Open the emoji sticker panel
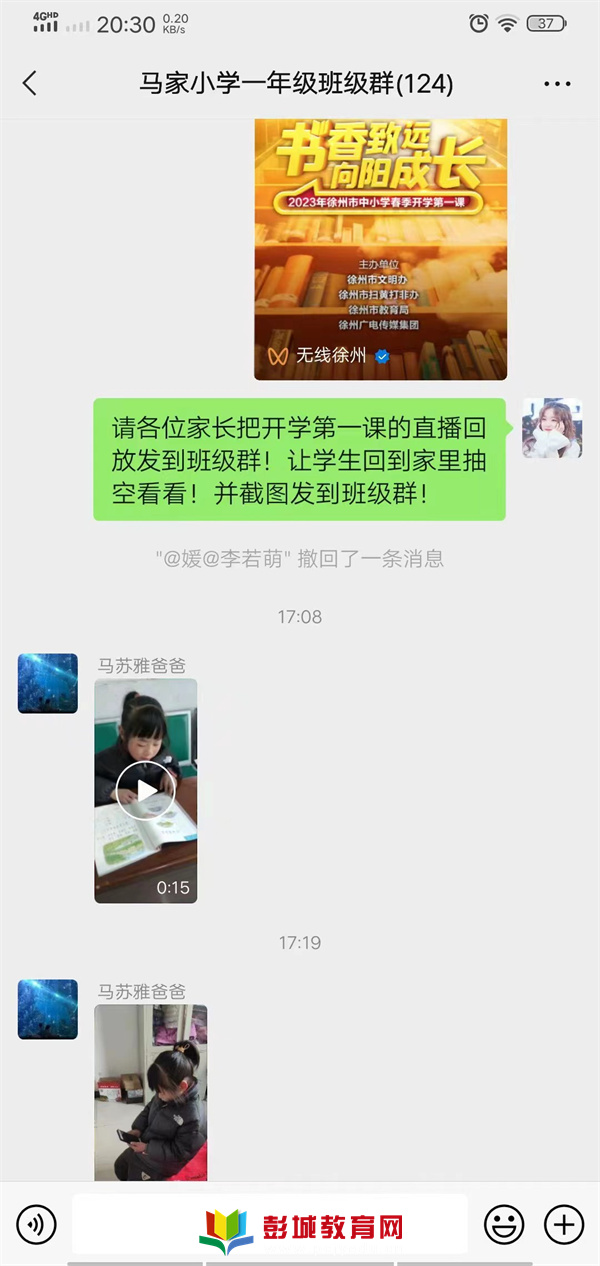The image size is (600, 1266). click(504, 1224)
